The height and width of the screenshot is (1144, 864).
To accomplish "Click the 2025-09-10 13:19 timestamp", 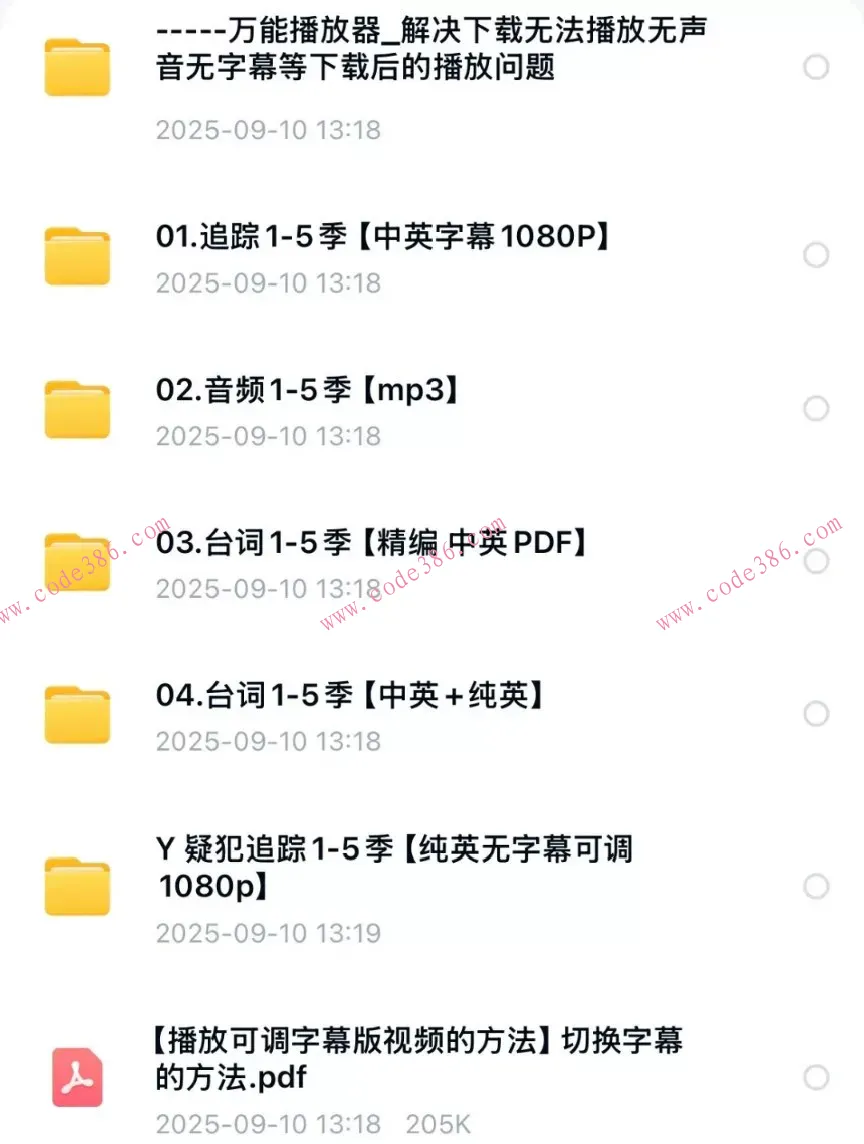I will (268, 933).
